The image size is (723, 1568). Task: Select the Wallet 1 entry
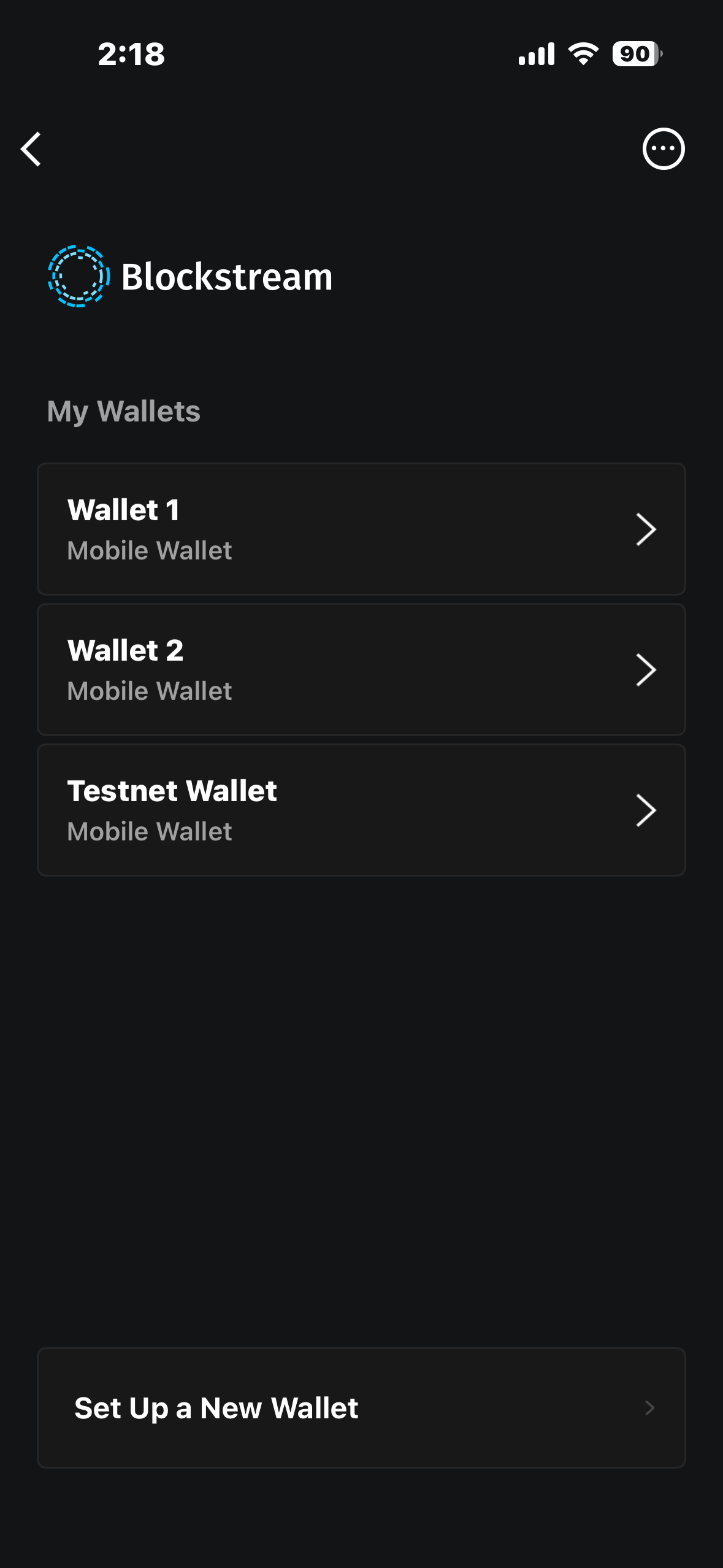[361, 529]
